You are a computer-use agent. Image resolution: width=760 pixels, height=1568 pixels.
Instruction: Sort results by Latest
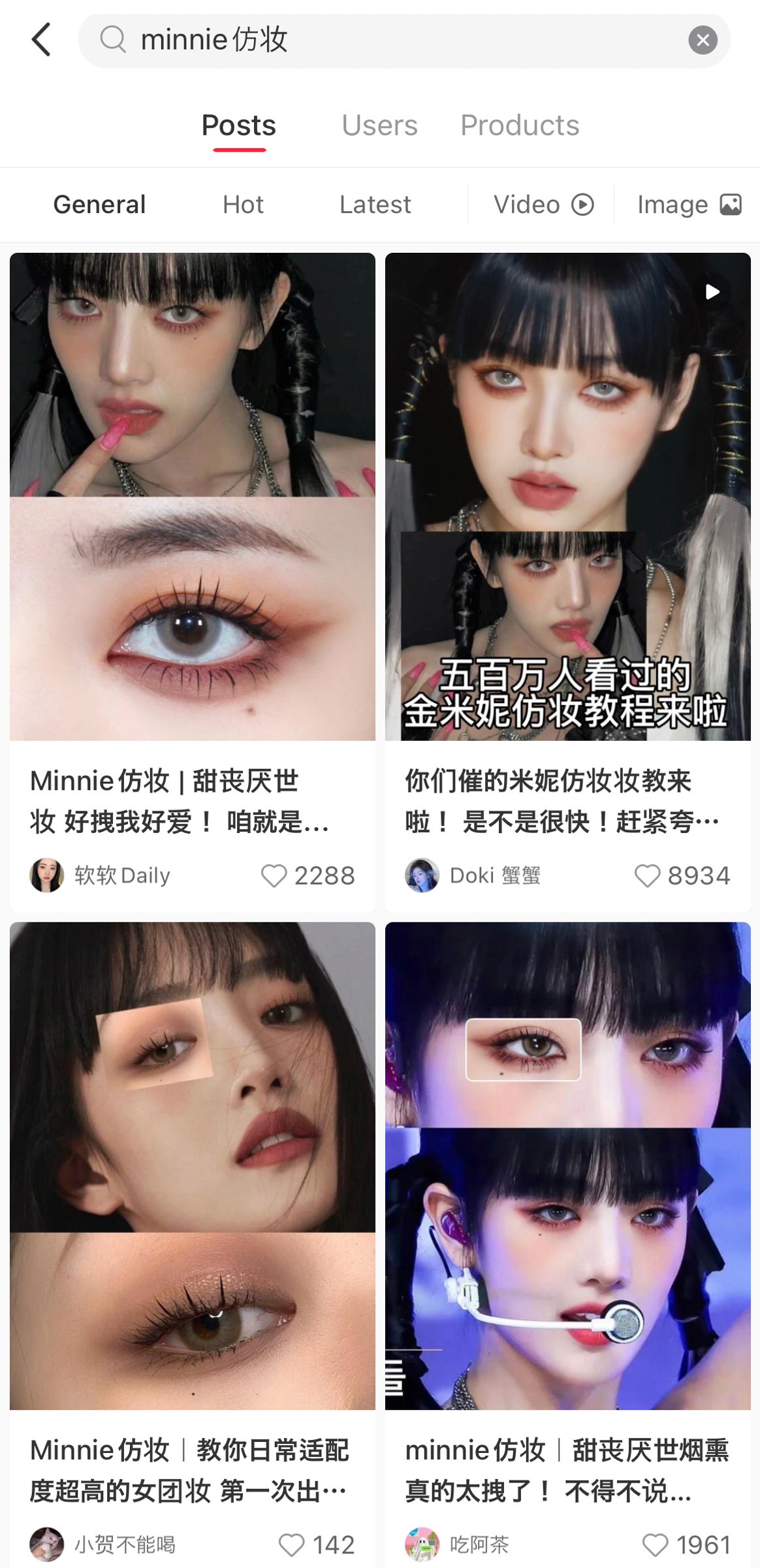click(375, 204)
